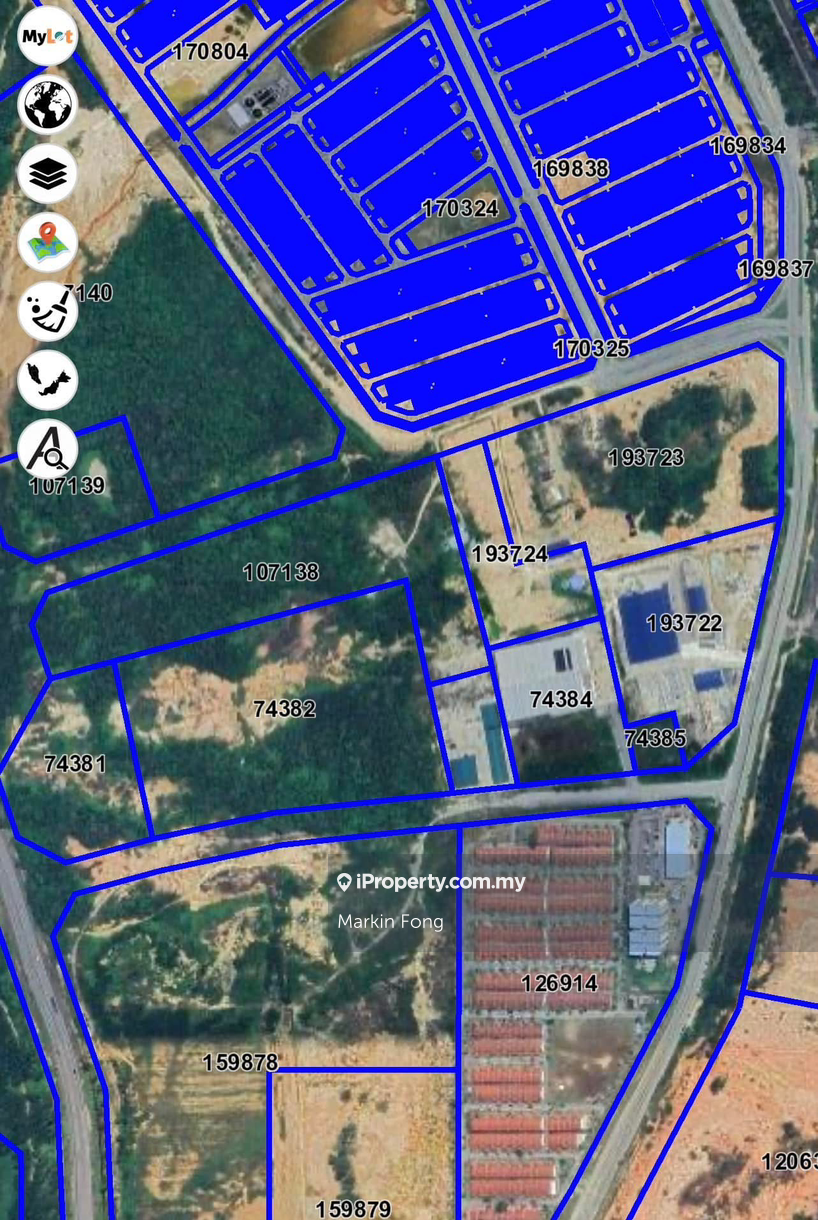This screenshot has height=1220, width=818.
Task: Open the Malaysia map outline icon
Action: (48, 381)
